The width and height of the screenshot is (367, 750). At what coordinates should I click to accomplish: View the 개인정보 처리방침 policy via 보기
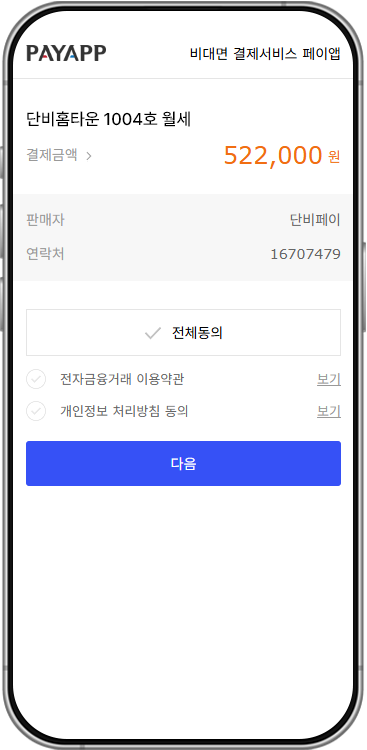(x=329, y=411)
